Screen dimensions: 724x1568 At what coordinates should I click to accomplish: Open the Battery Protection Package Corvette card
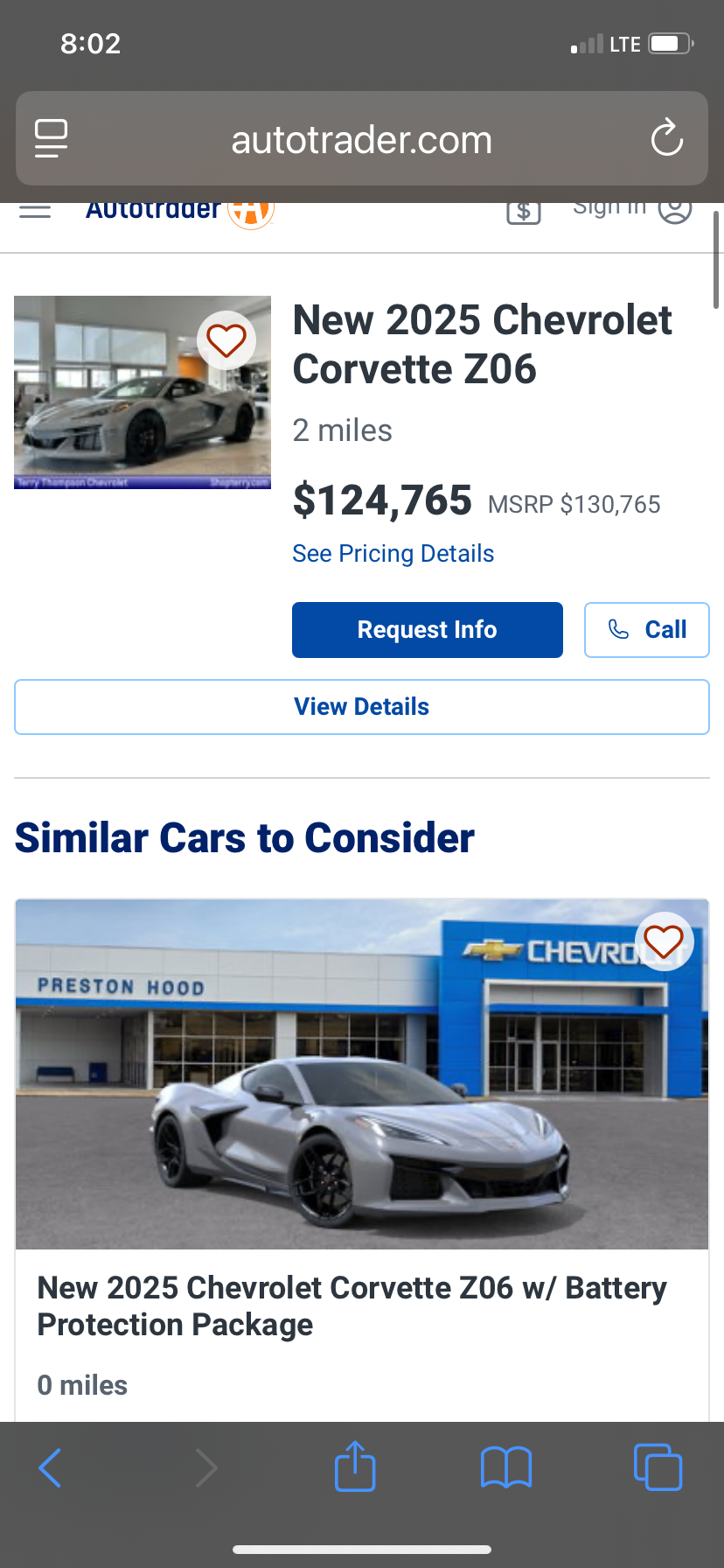[352, 1305]
